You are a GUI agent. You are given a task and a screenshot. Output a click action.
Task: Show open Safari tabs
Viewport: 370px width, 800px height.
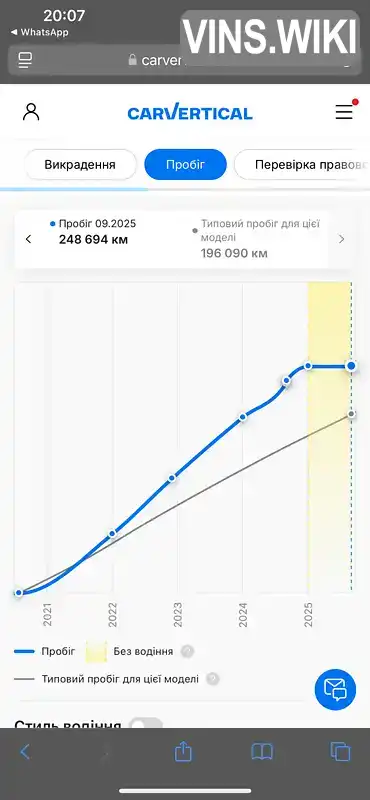click(340, 752)
